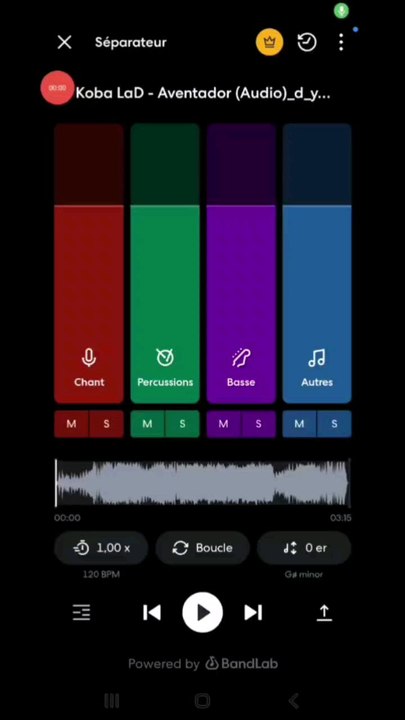Solo the Chant track
The width and height of the screenshot is (405, 720).
tap(107, 424)
